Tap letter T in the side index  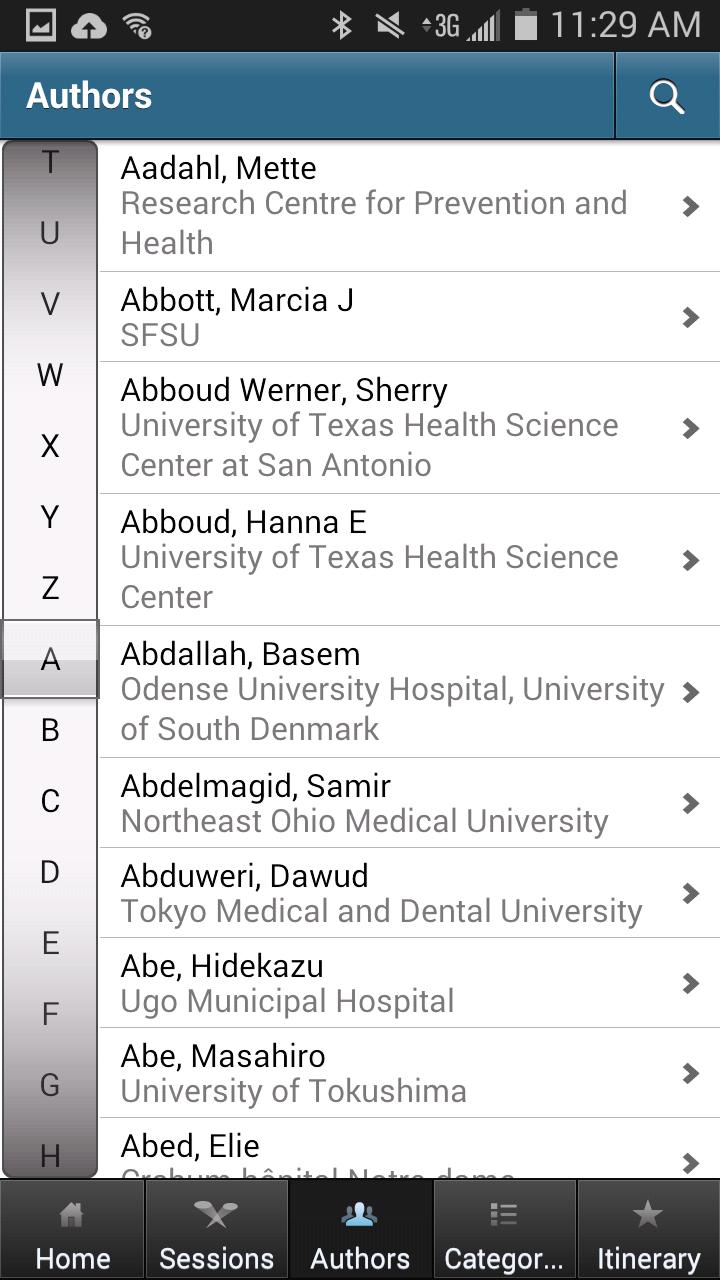tap(48, 163)
